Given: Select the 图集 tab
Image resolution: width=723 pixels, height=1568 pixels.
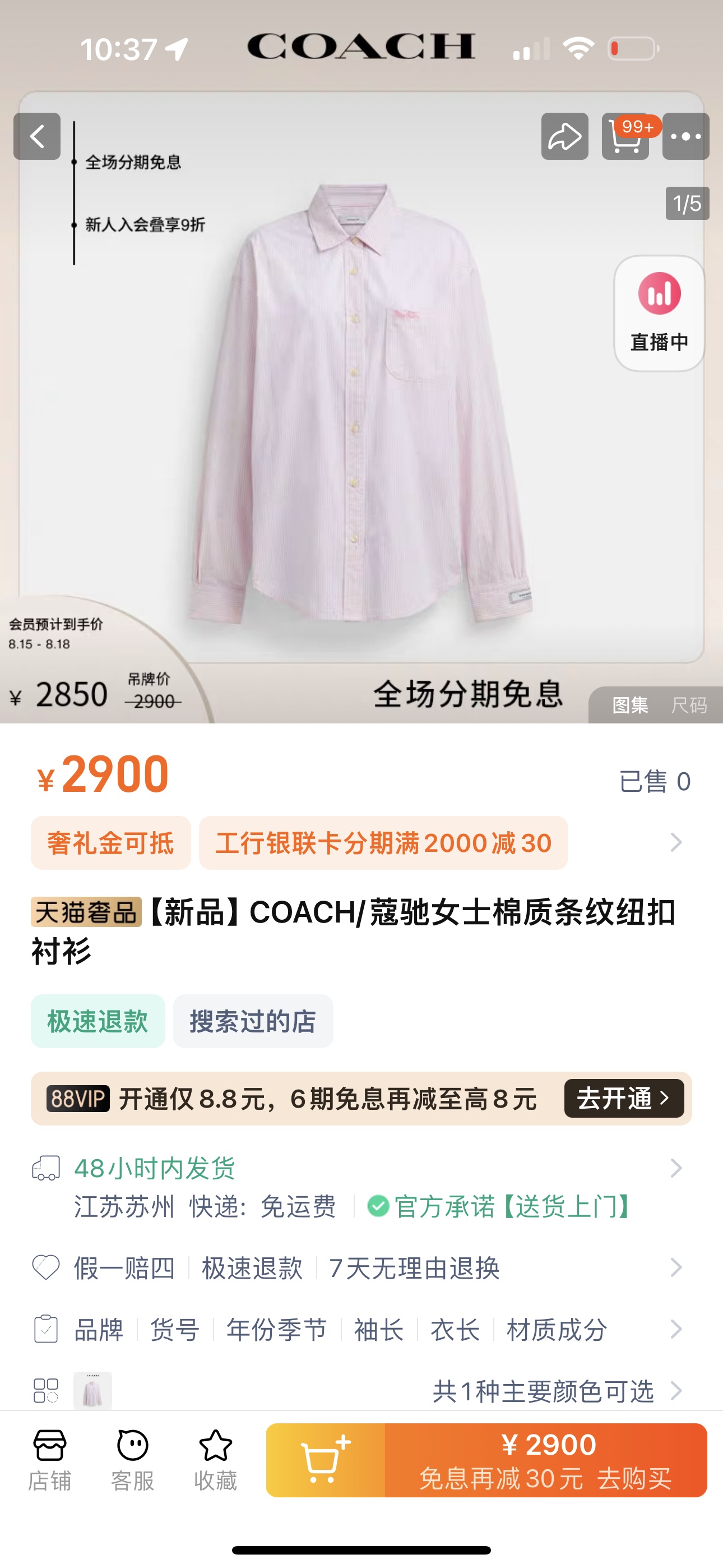Looking at the screenshot, I should (630, 705).
